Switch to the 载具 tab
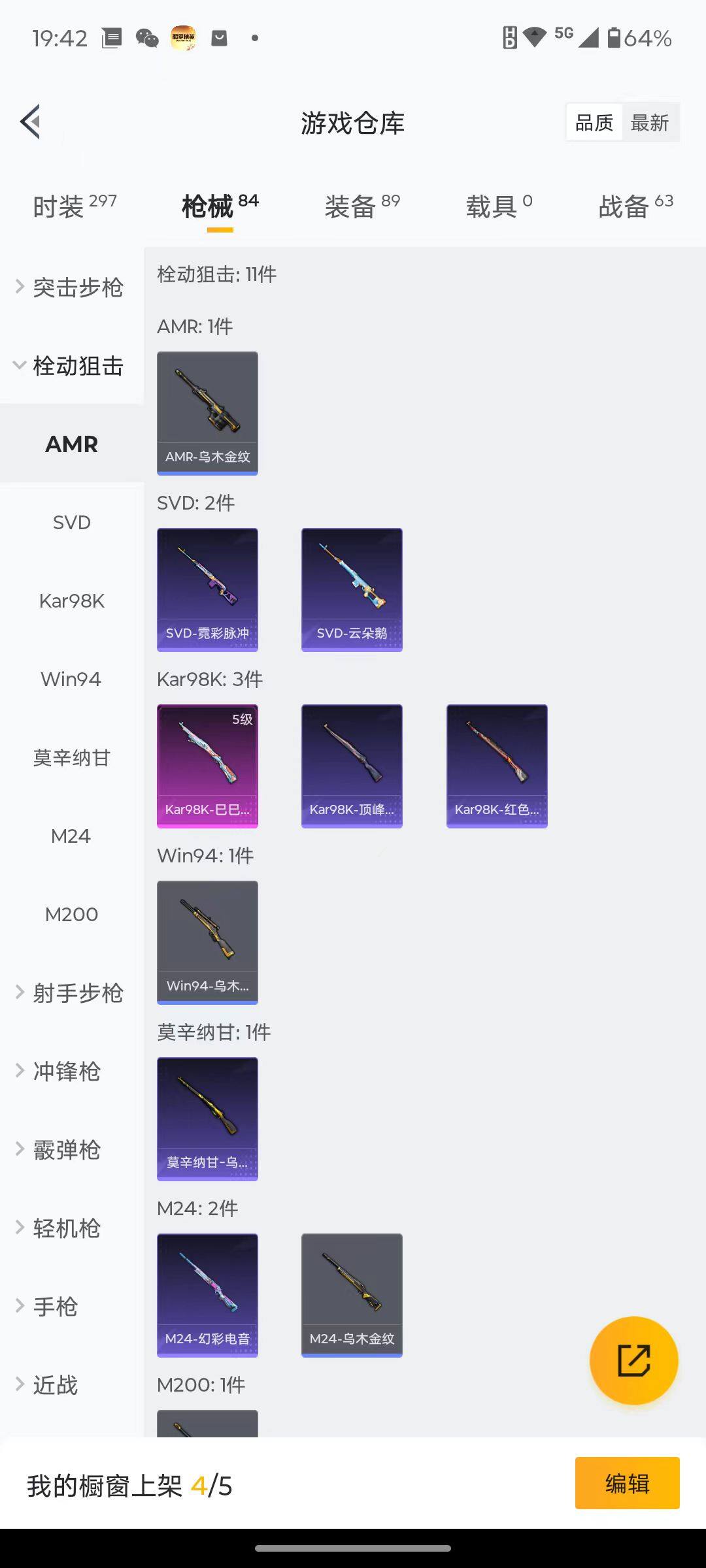 tap(499, 206)
